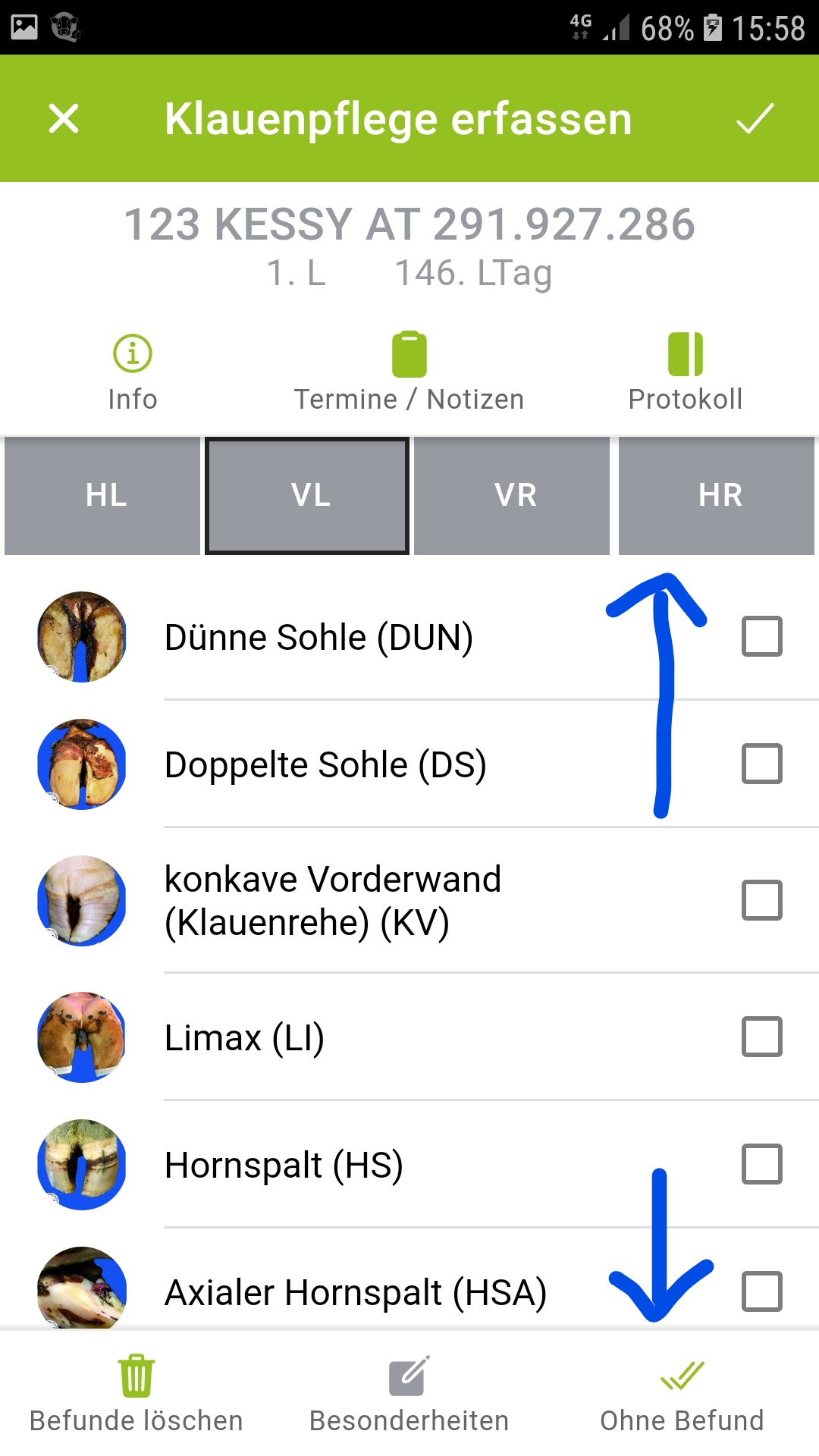
Task: Select the Limax (LI) checkbox
Action: click(x=761, y=1037)
